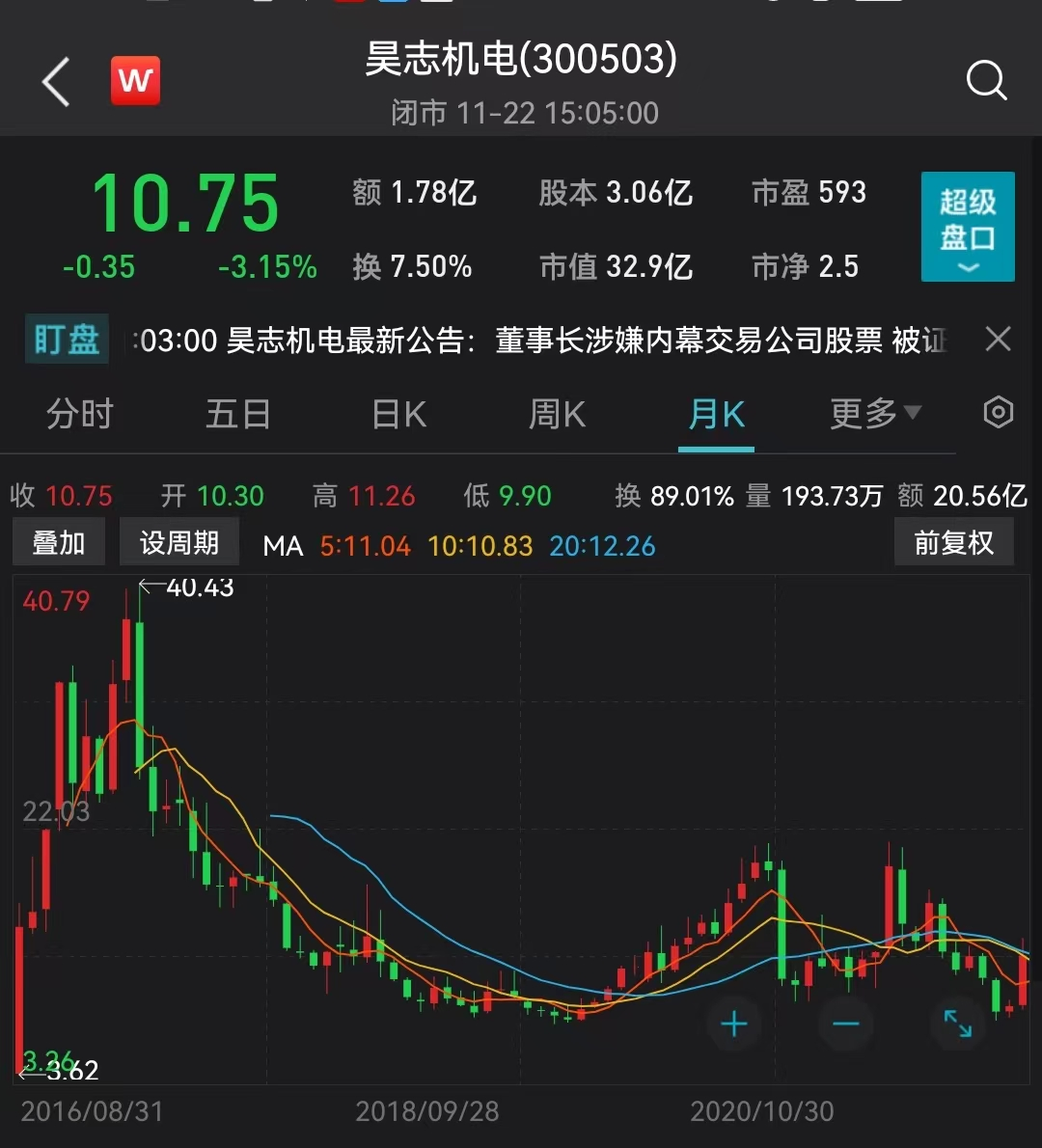Screen dimensions: 1042x1148
Task: Open chart settings hexagon icon
Action: tap(998, 413)
